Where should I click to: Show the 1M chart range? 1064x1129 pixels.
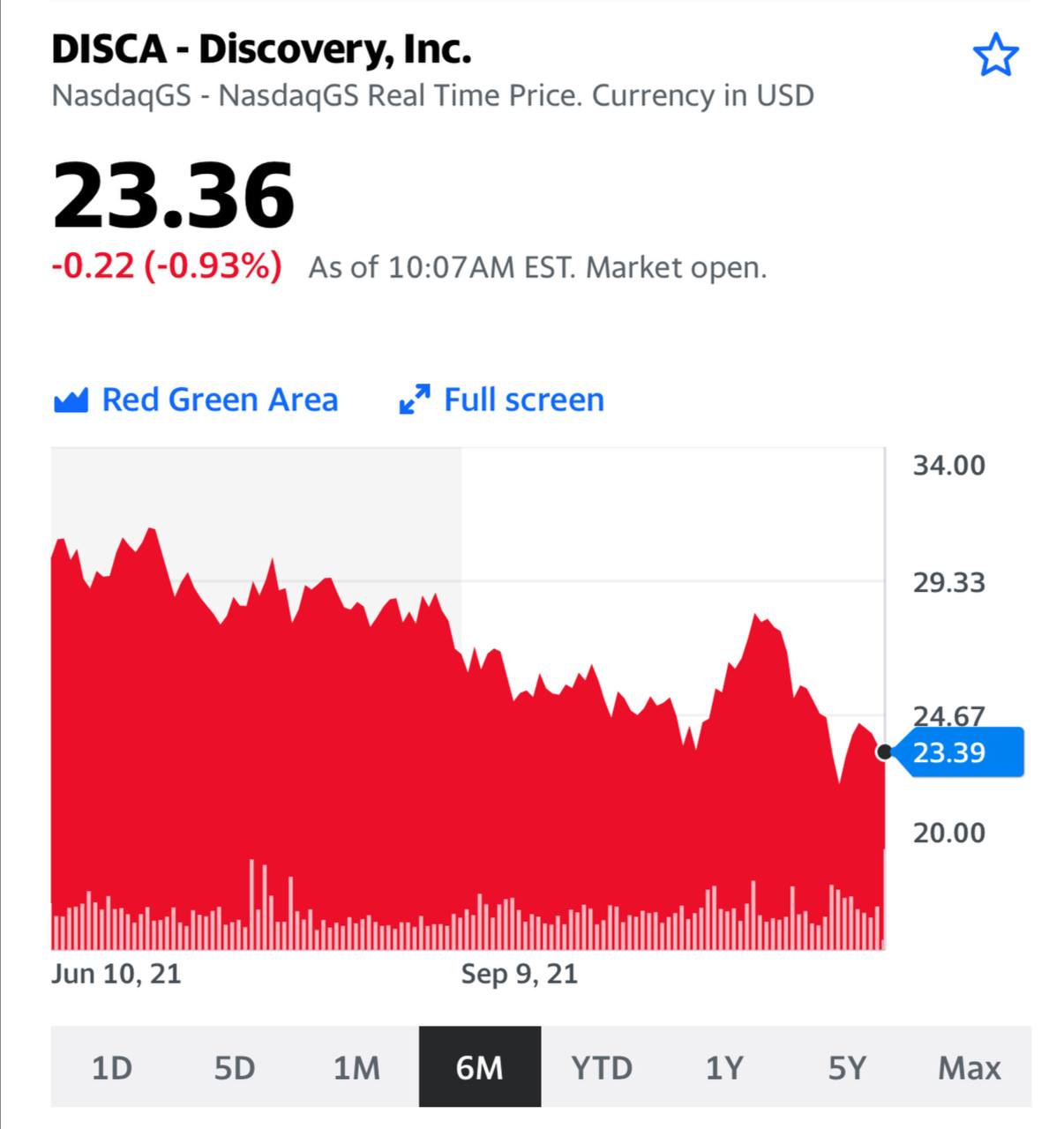coord(356,1067)
